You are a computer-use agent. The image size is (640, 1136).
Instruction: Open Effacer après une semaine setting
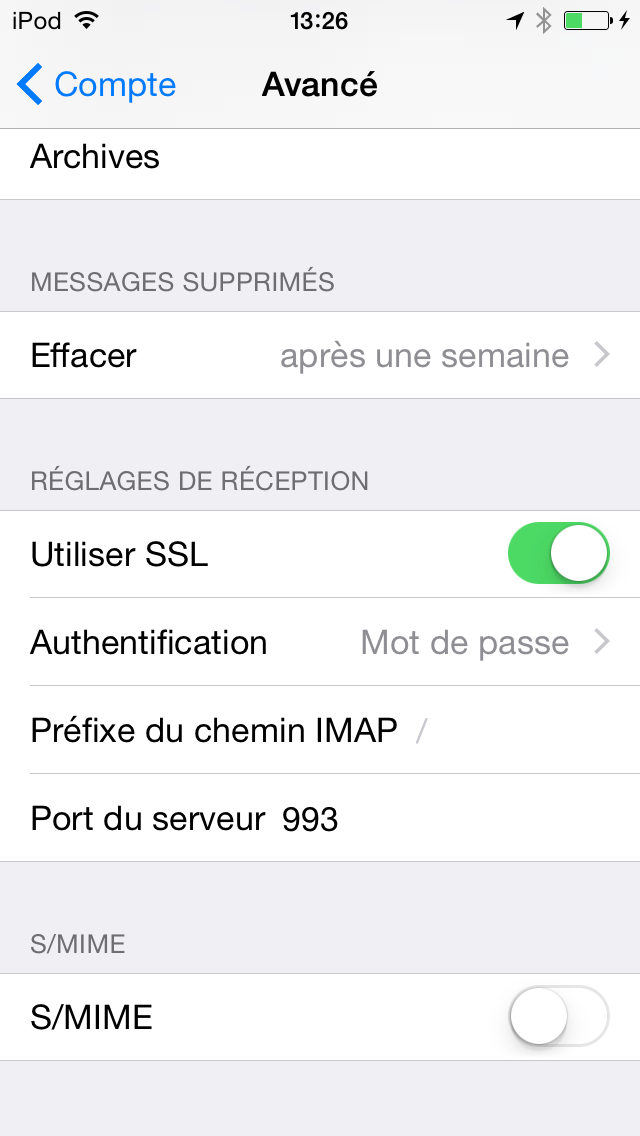point(320,356)
